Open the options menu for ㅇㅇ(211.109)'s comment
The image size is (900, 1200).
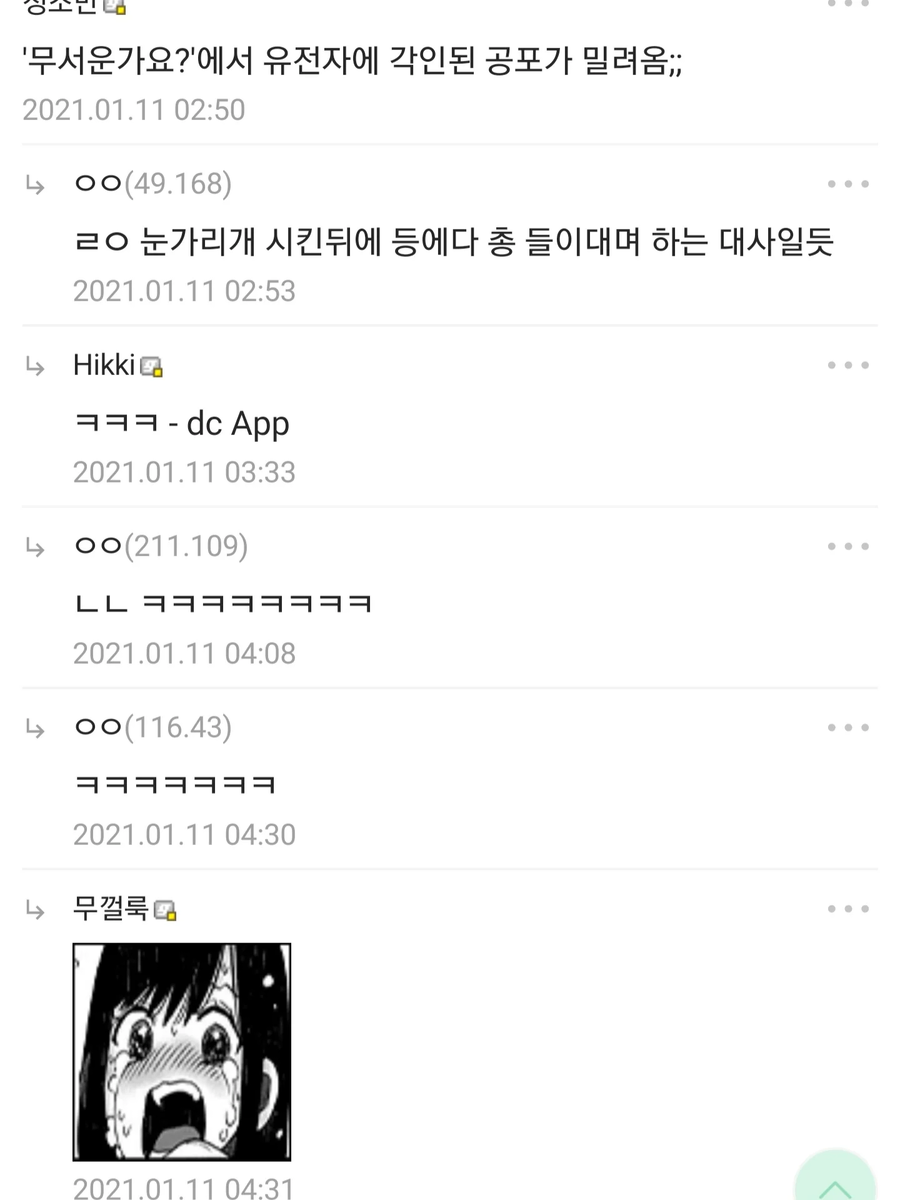pyautogui.click(x=849, y=545)
